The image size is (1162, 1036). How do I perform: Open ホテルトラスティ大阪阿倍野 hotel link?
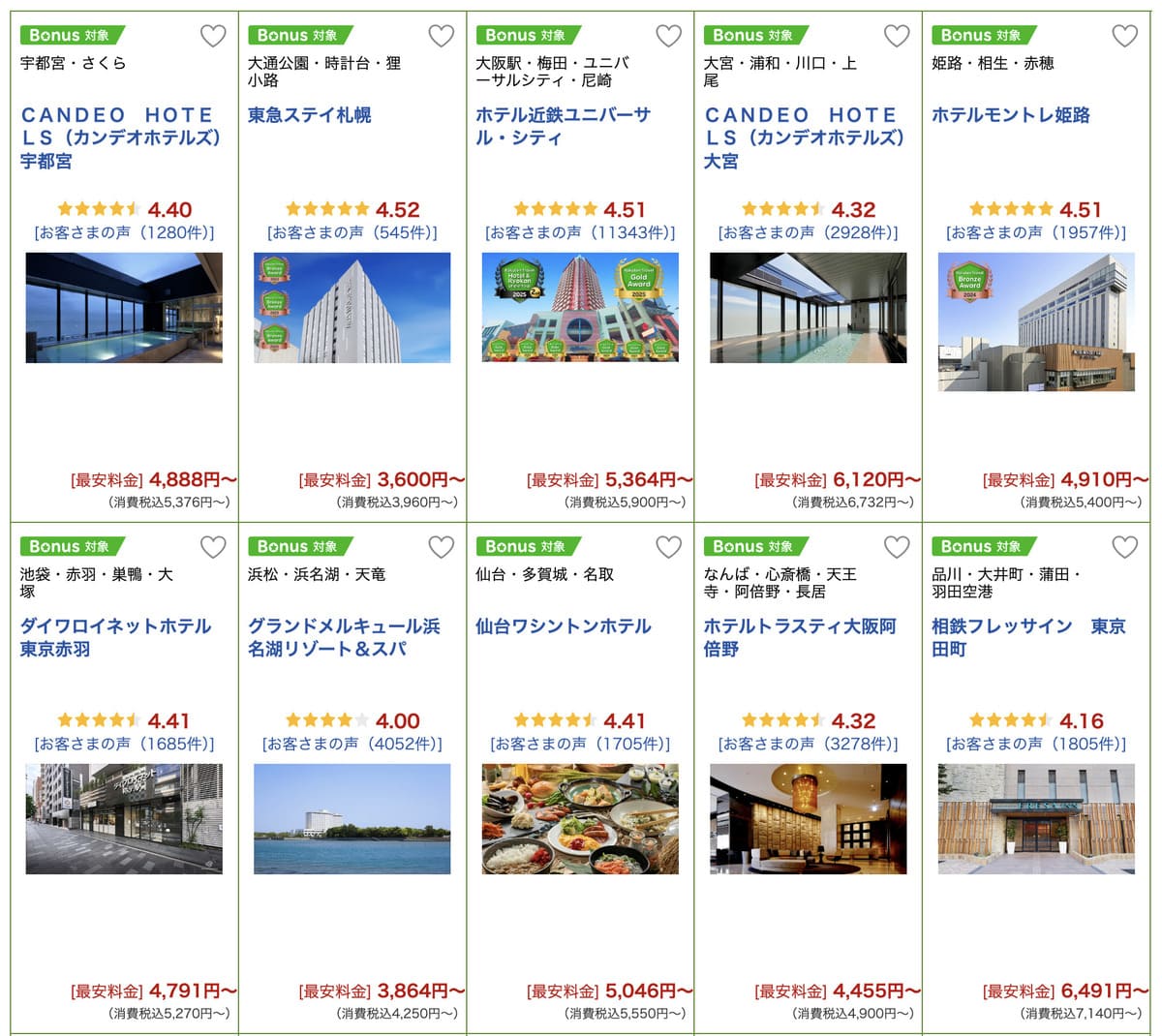click(x=799, y=637)
